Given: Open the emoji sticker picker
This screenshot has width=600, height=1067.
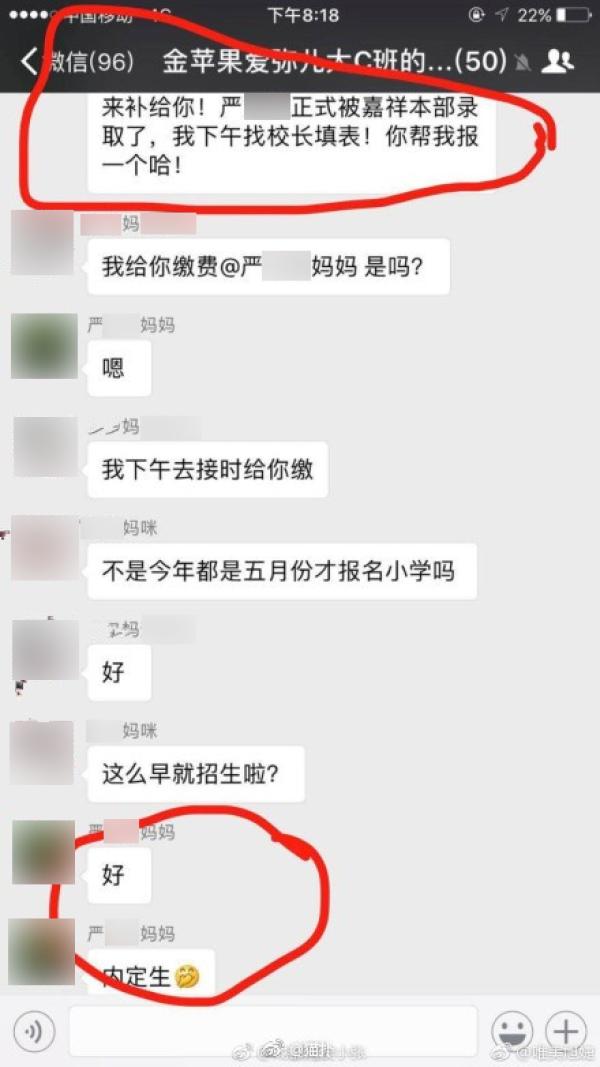Looking at the screenshot, I should pyautogui.click(x=512, y=1031).
